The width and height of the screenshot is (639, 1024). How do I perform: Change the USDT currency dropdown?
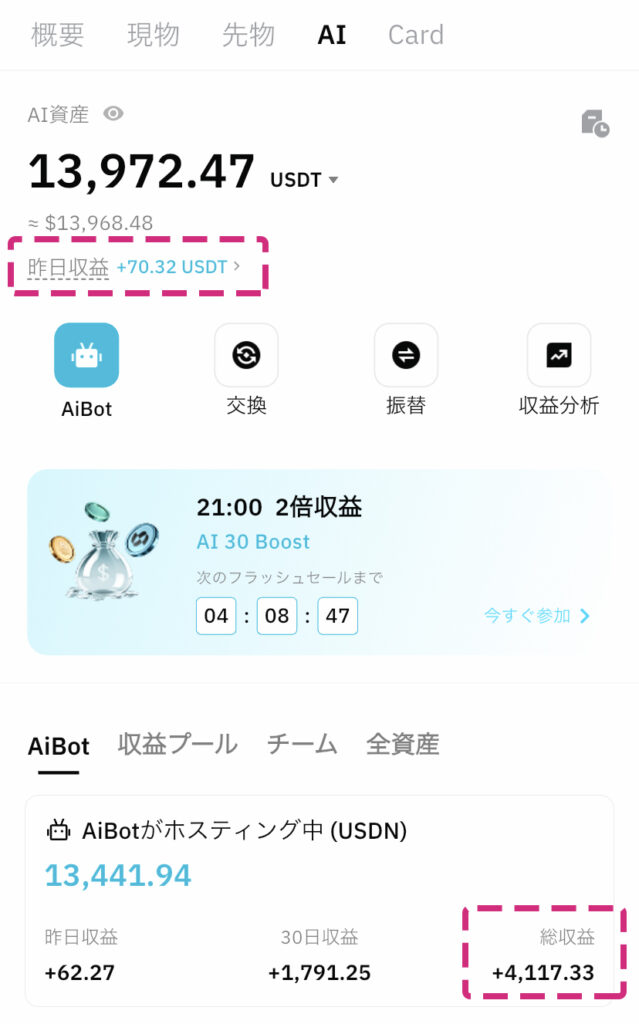(x=305, y=180)
